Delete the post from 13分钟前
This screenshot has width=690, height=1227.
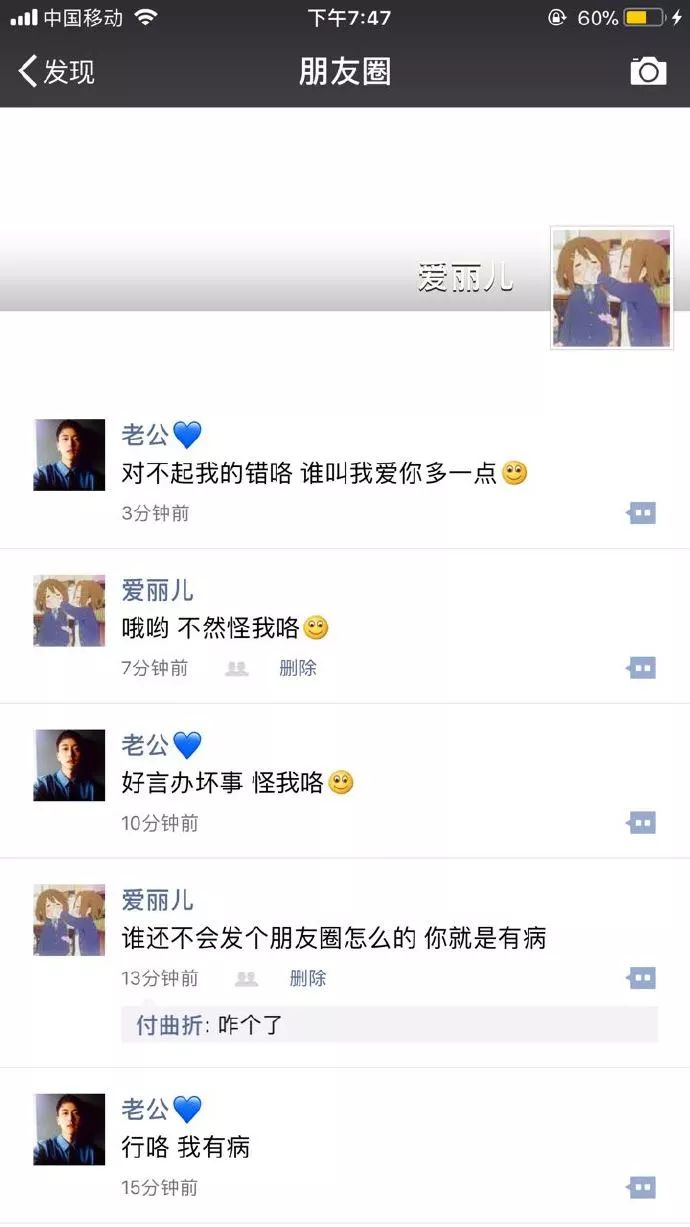pos(307,978)
